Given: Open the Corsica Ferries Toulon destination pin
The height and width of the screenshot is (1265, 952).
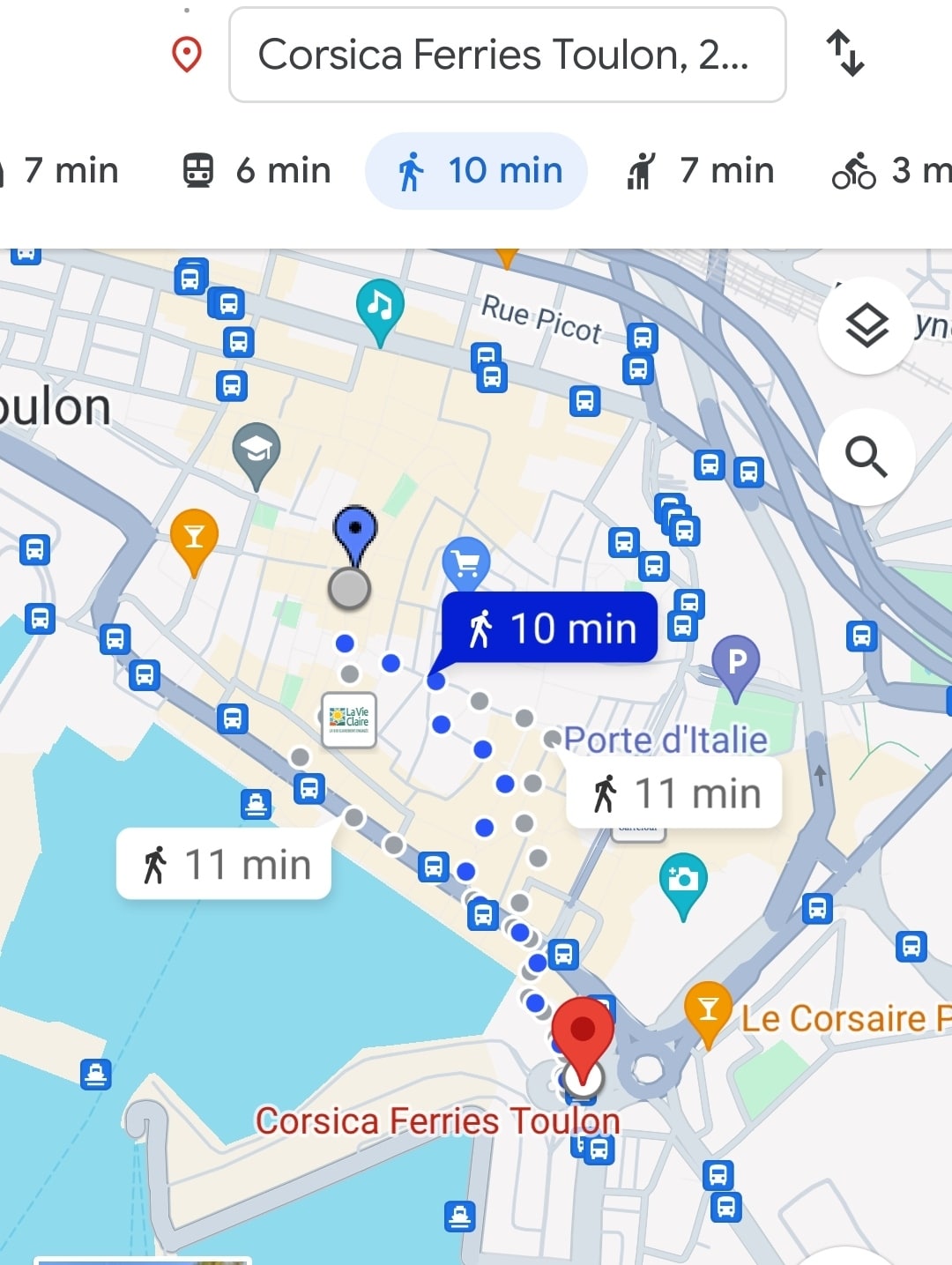Looking at the screenshot, I should [583, 1030].
